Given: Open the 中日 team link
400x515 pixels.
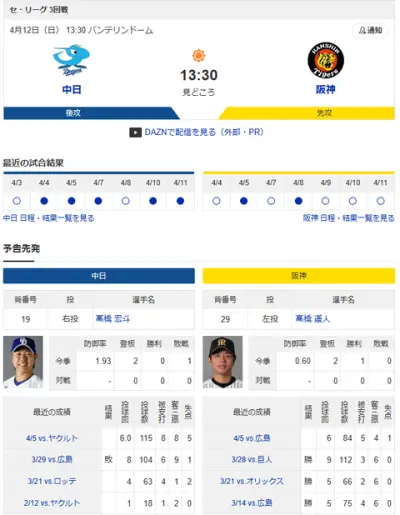Looking at the screenshot, I should coord(72,89).
